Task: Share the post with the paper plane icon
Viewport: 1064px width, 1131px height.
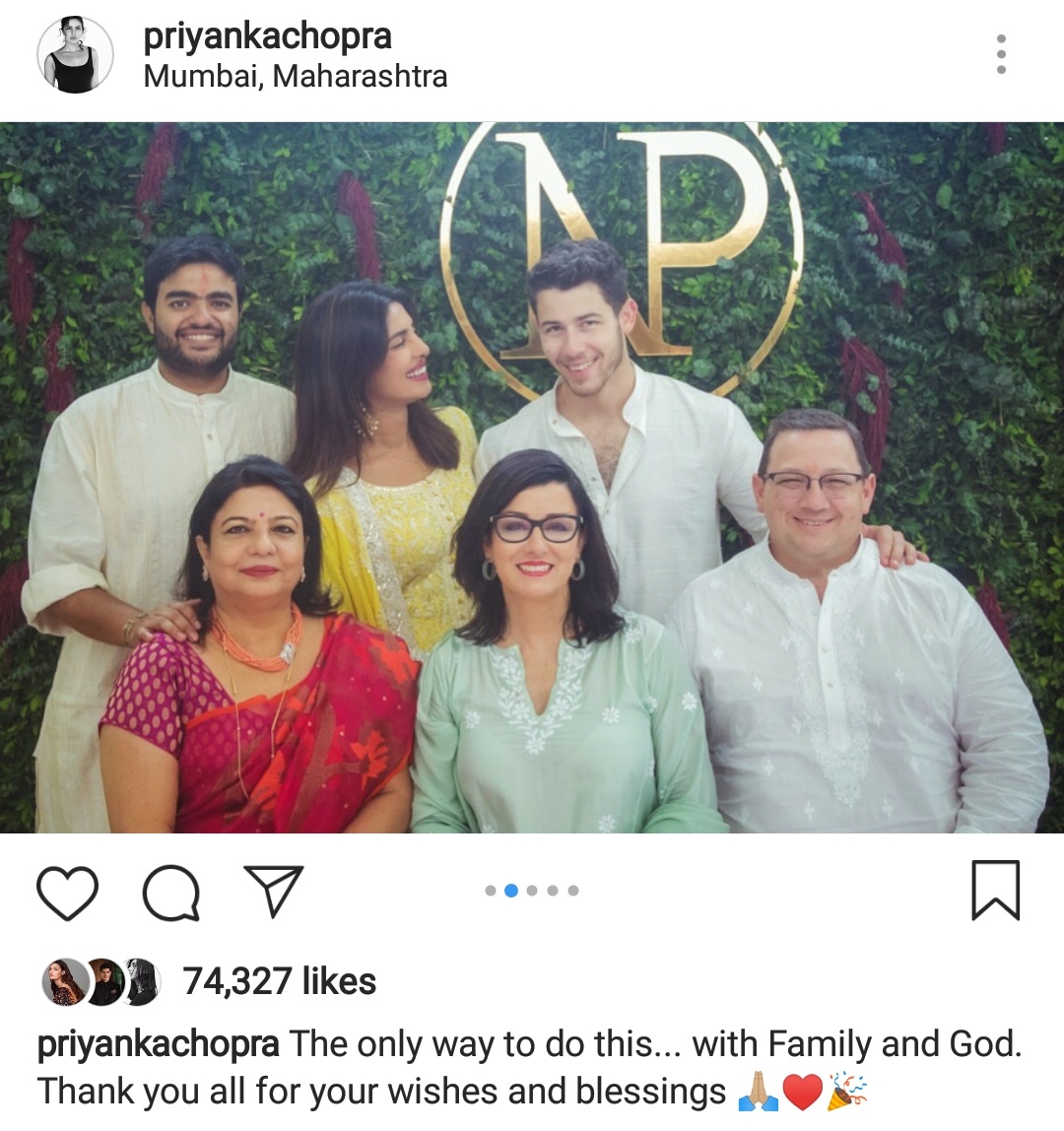Action: coord(273,891)
